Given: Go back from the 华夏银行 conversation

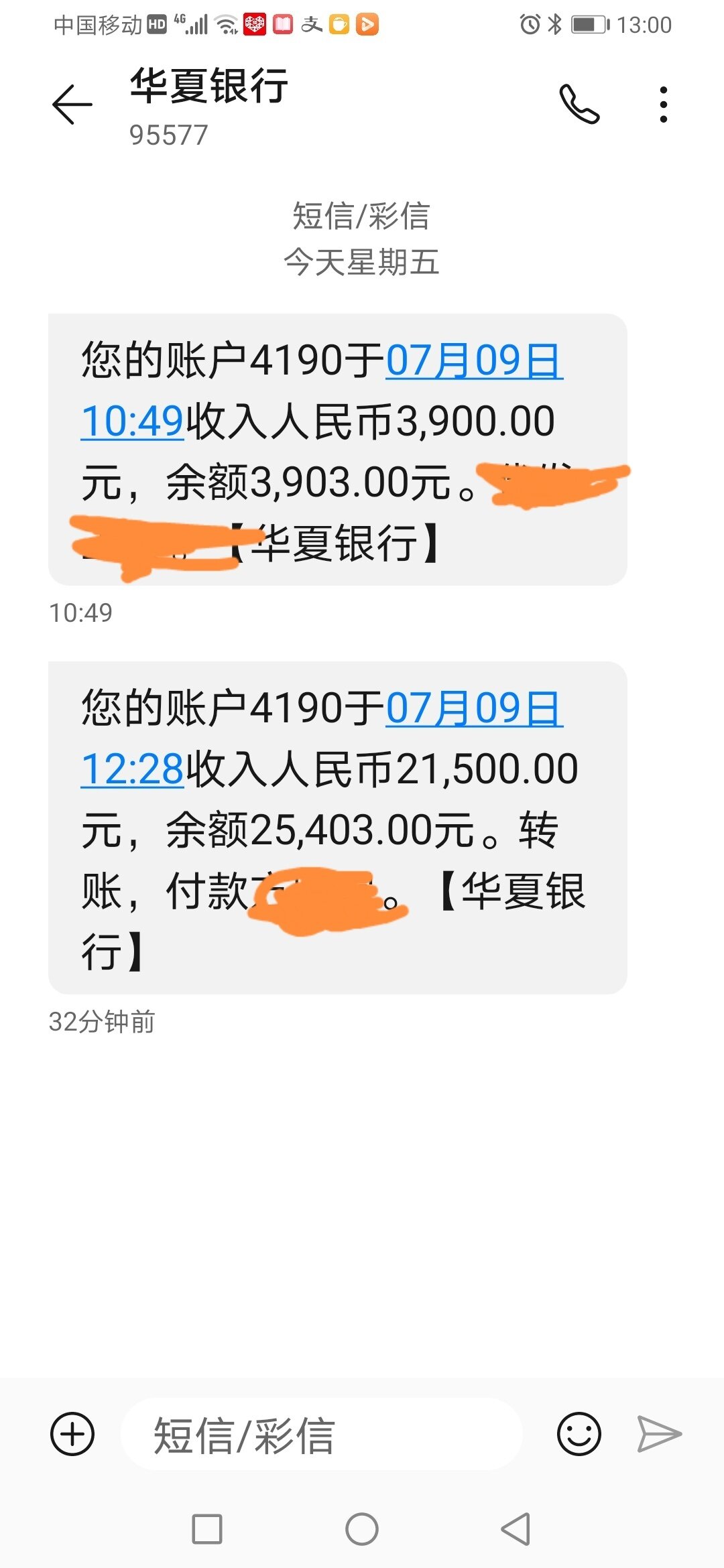Looking at the screenshot, I should coord(72,105).
